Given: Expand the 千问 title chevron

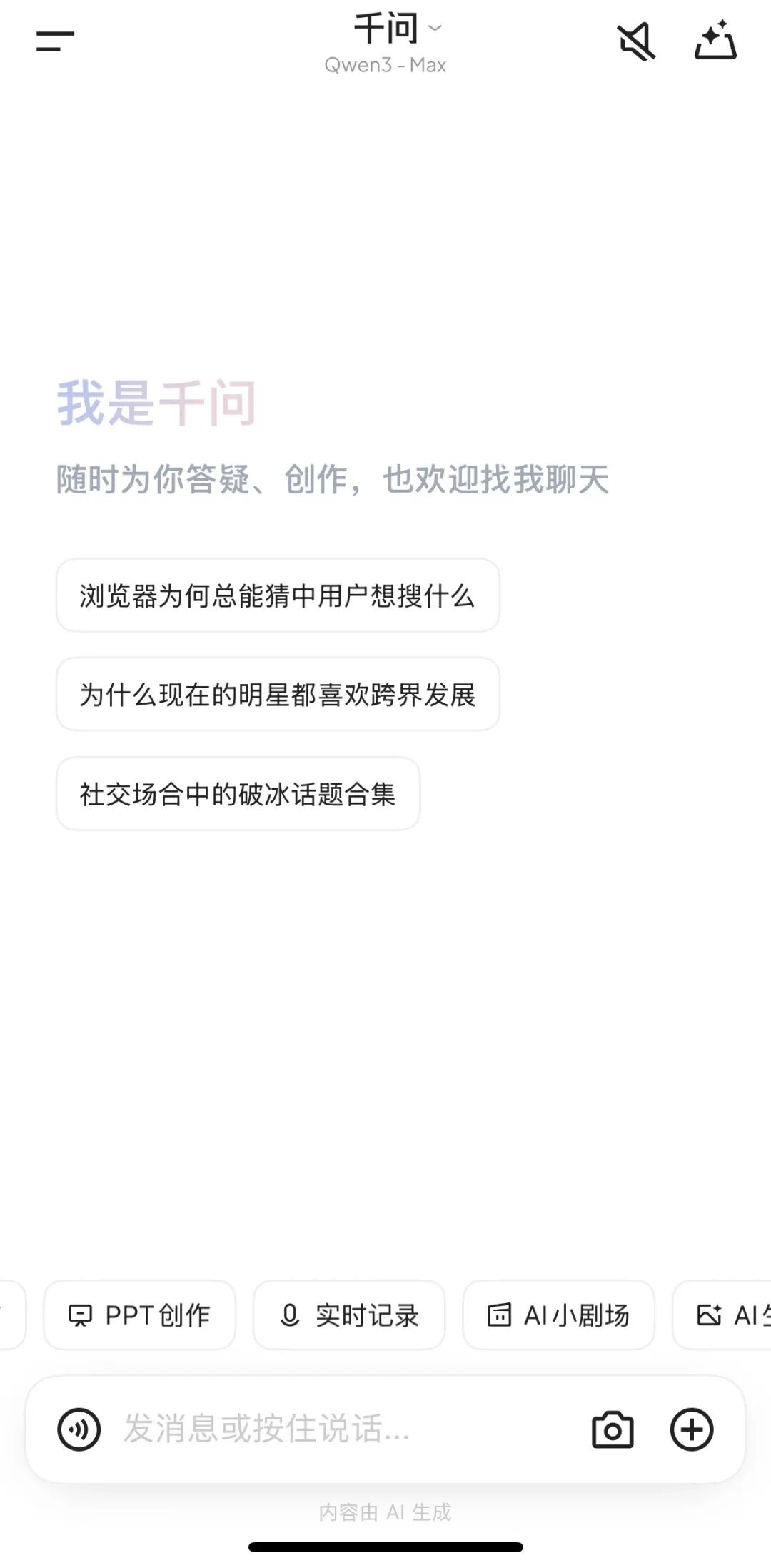Looking at the screenshot, I should coord(436,29).
